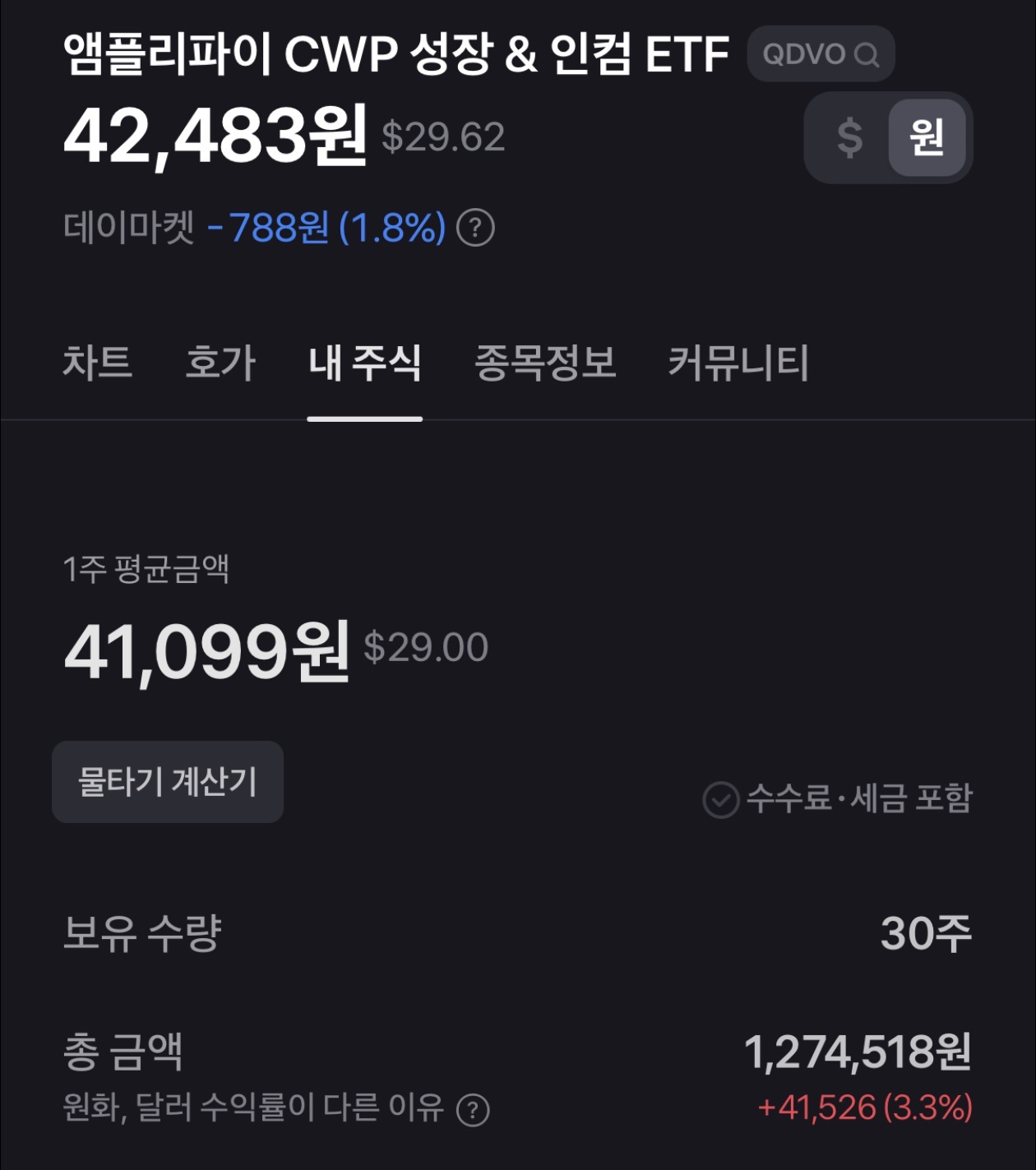Open help for 원화, 달러 수익률이 다른 이유

click(473, 1110)
